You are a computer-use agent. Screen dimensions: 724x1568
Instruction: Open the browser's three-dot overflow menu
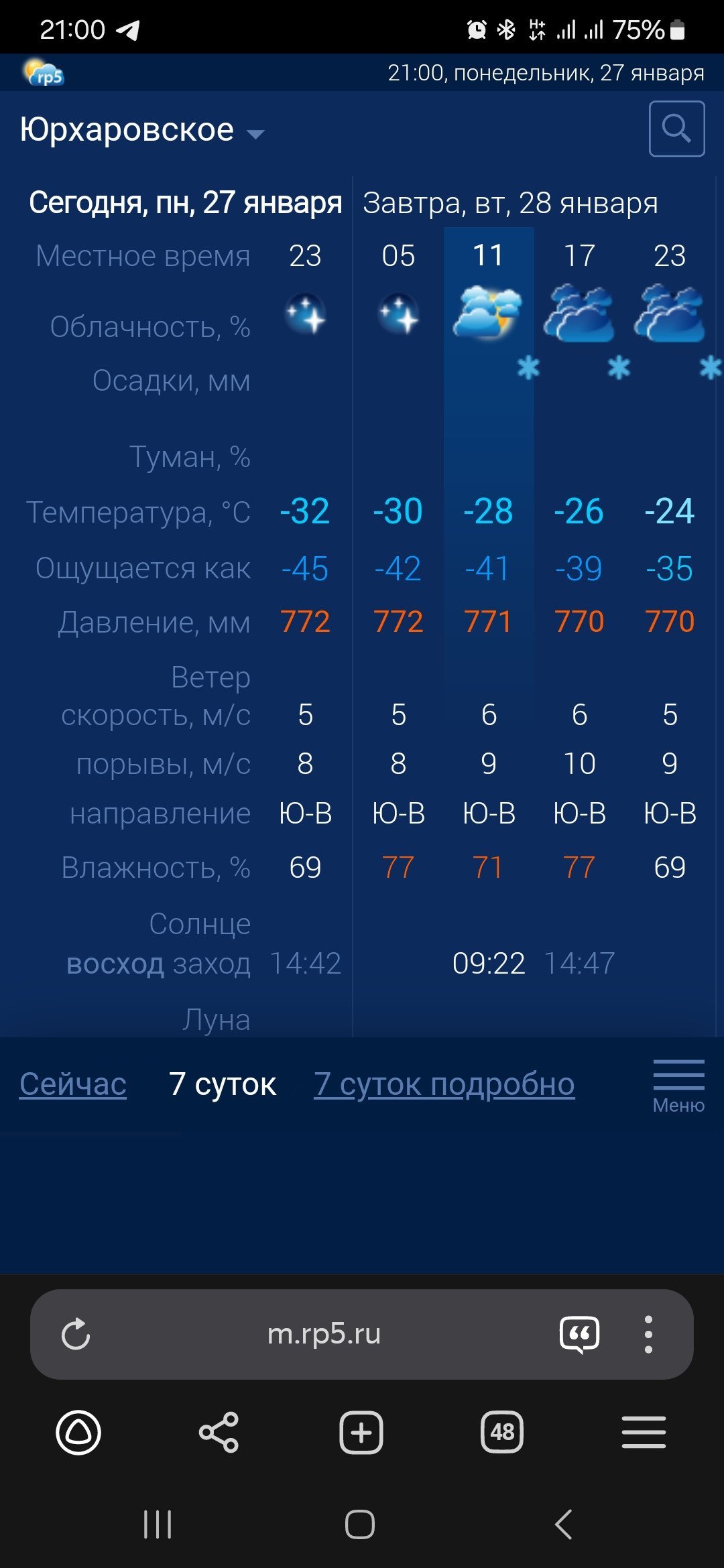click(x=648, y=1333)
